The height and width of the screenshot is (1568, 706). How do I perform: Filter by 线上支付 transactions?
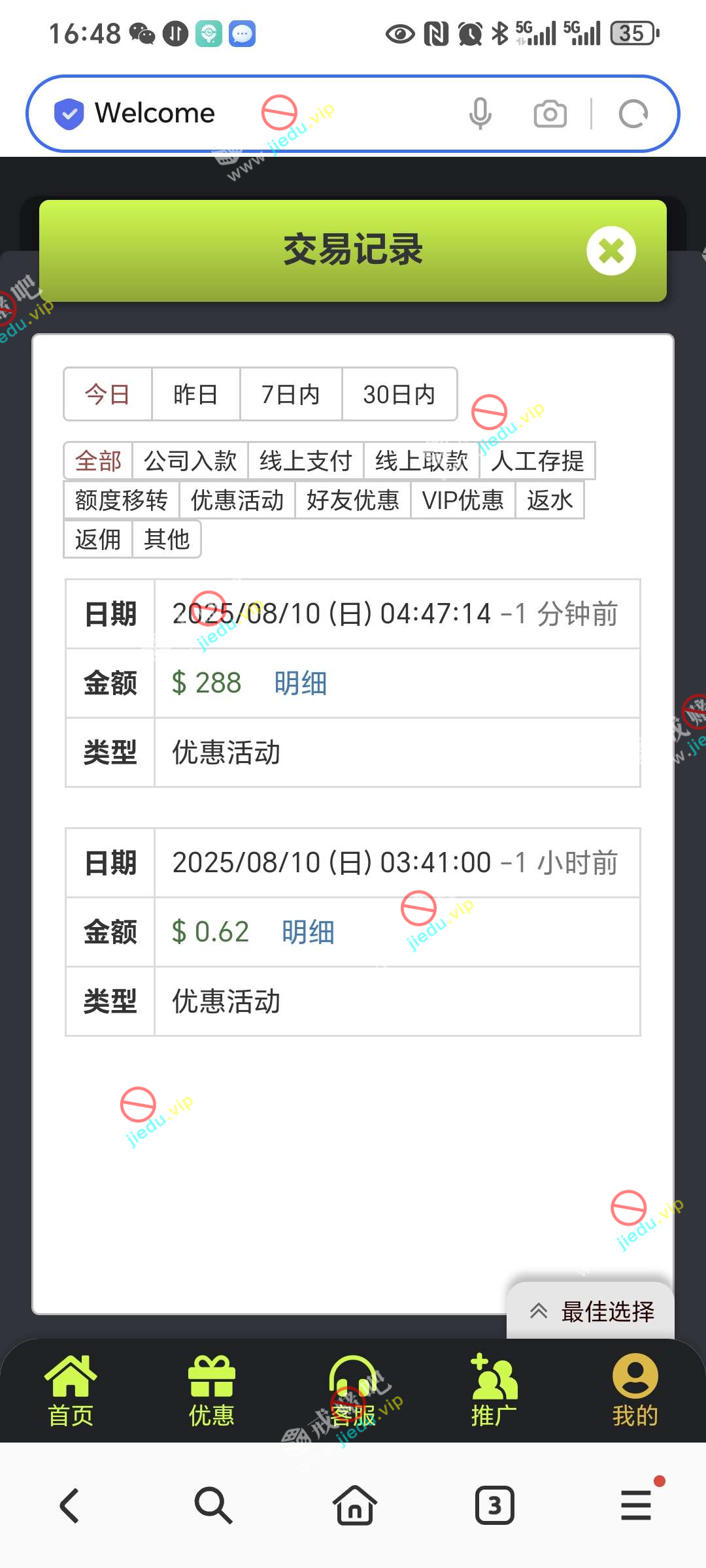pos(305,461)
